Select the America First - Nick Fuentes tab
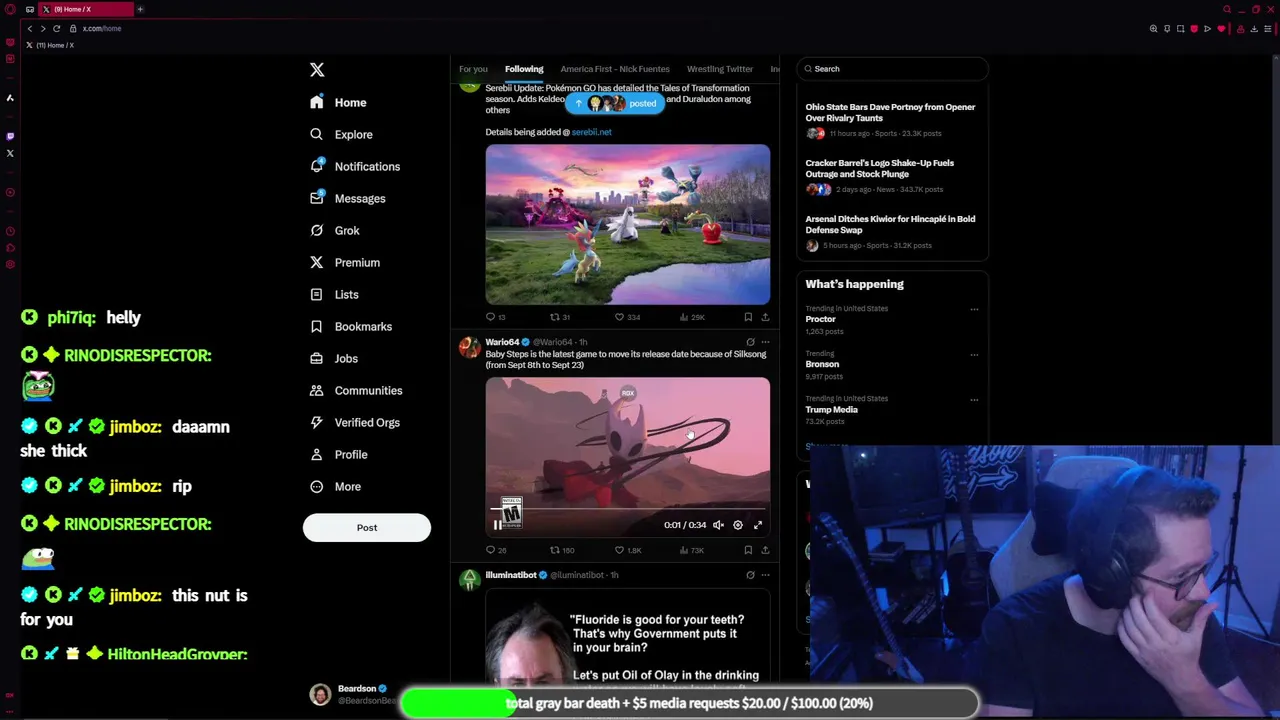 point(615,69)
